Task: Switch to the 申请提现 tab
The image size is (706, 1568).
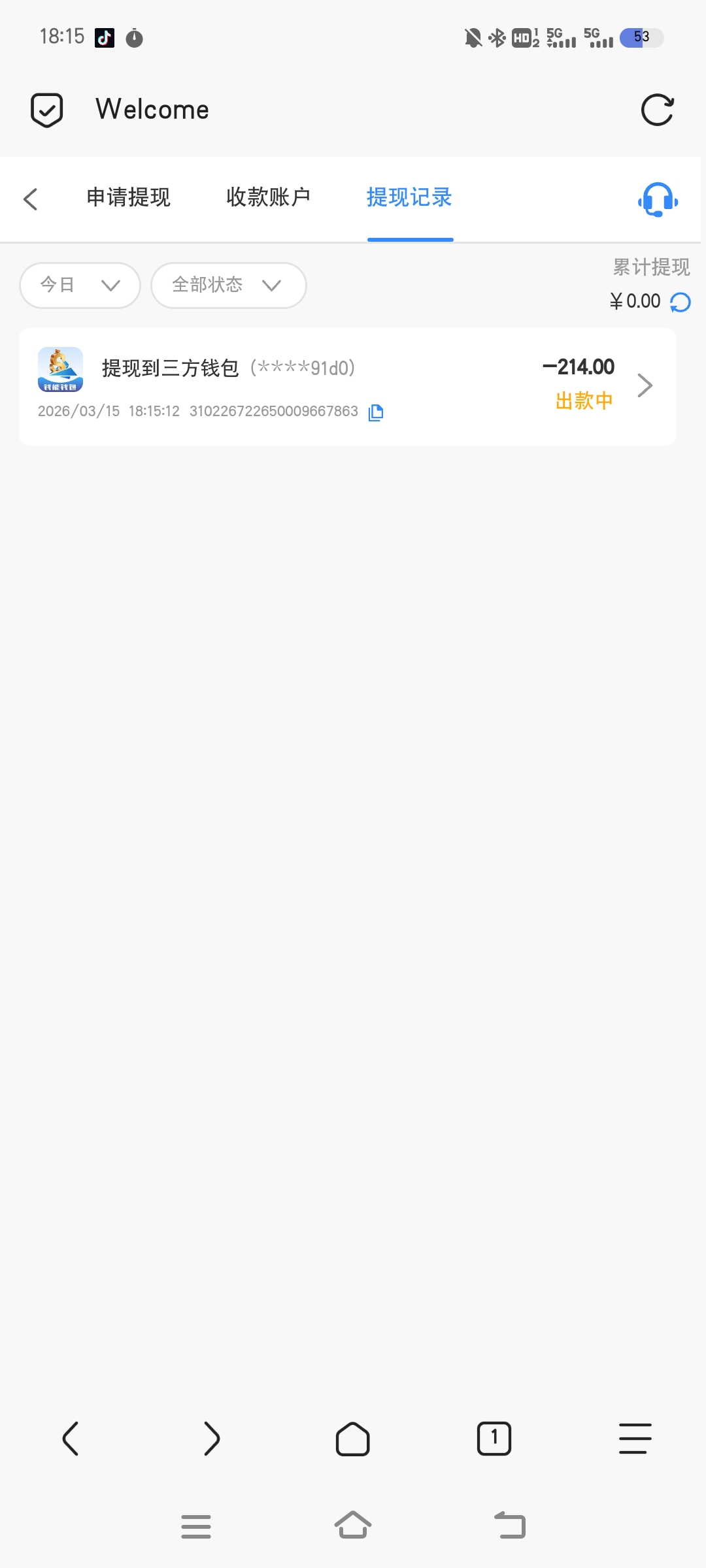Action: point(128,197)
